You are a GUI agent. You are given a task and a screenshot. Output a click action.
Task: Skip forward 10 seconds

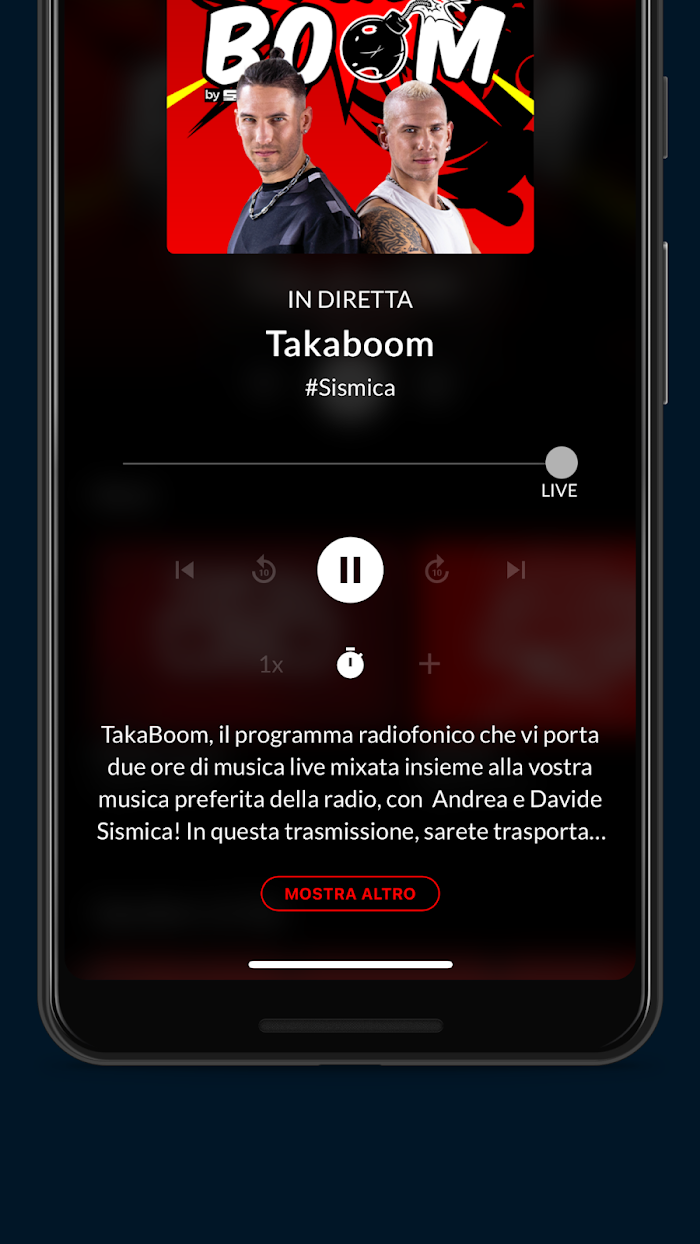(437, 570)
